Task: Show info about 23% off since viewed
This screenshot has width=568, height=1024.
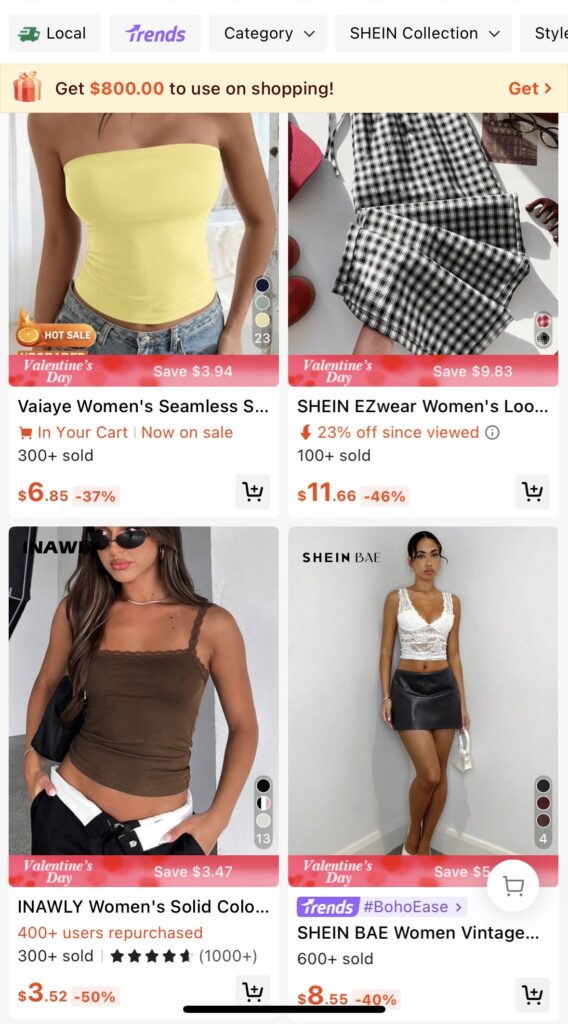Action: pos(493,432)
